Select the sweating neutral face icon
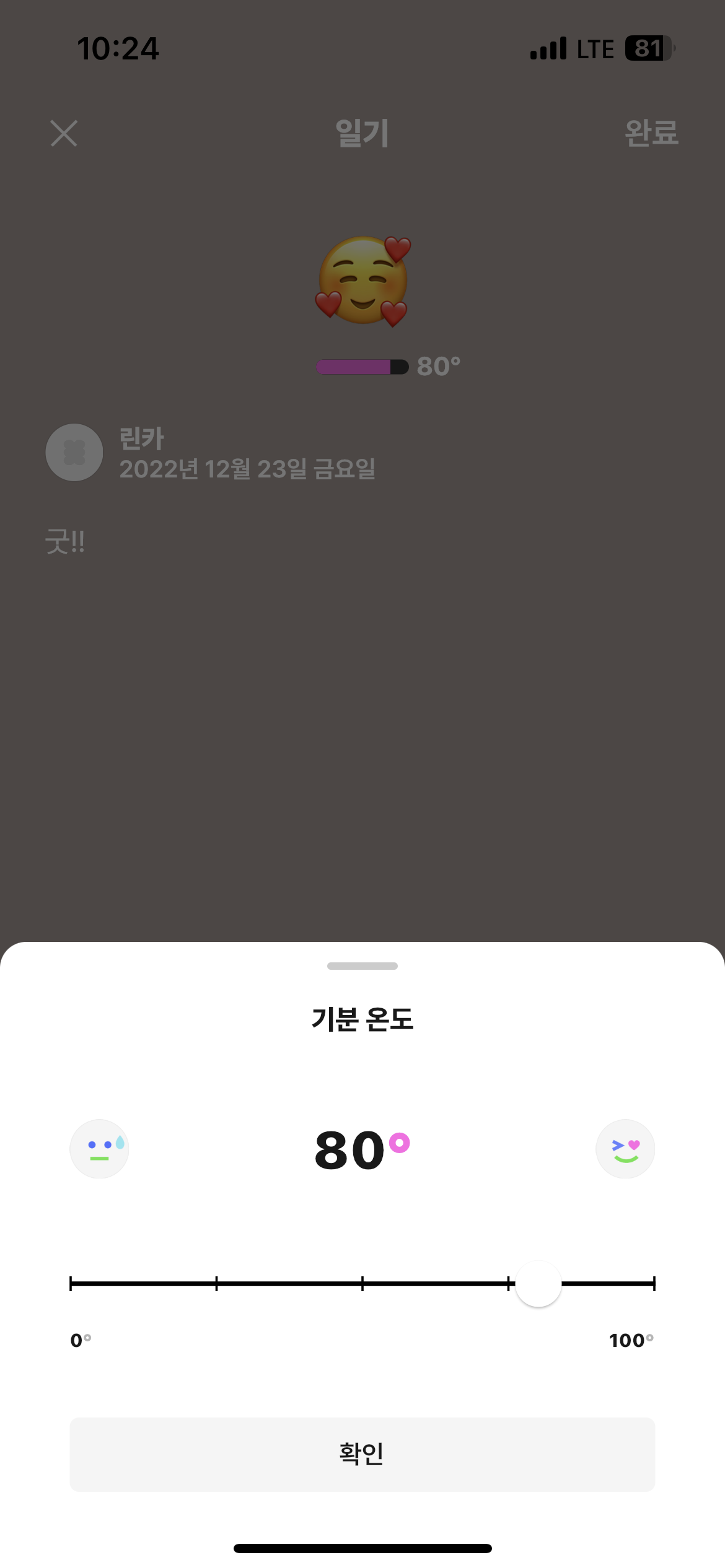This screenshot has height=1568, width=725. point(99,1149)
